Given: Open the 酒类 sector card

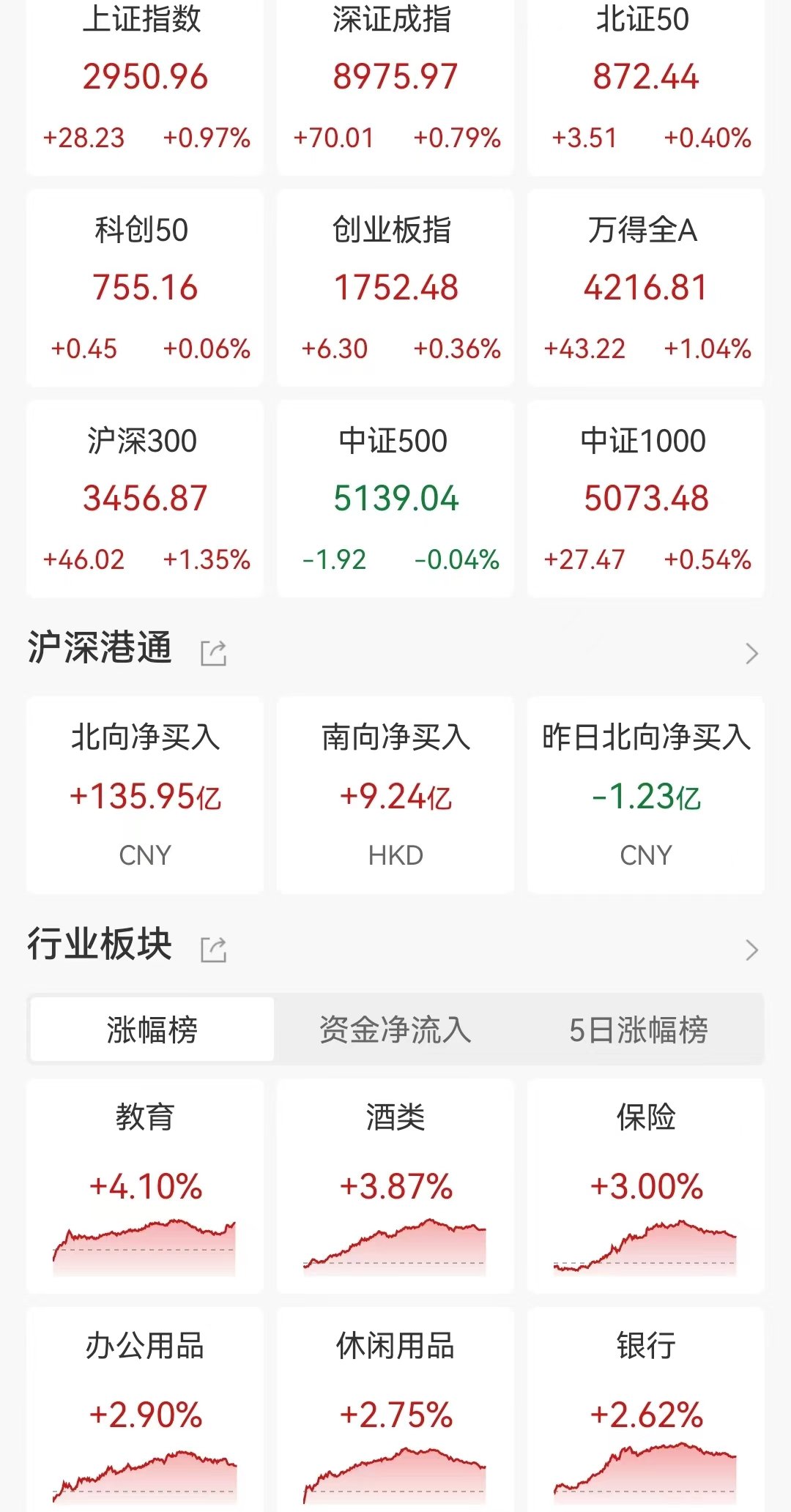Looking at the screenshot, I should tap(395, 1186).
